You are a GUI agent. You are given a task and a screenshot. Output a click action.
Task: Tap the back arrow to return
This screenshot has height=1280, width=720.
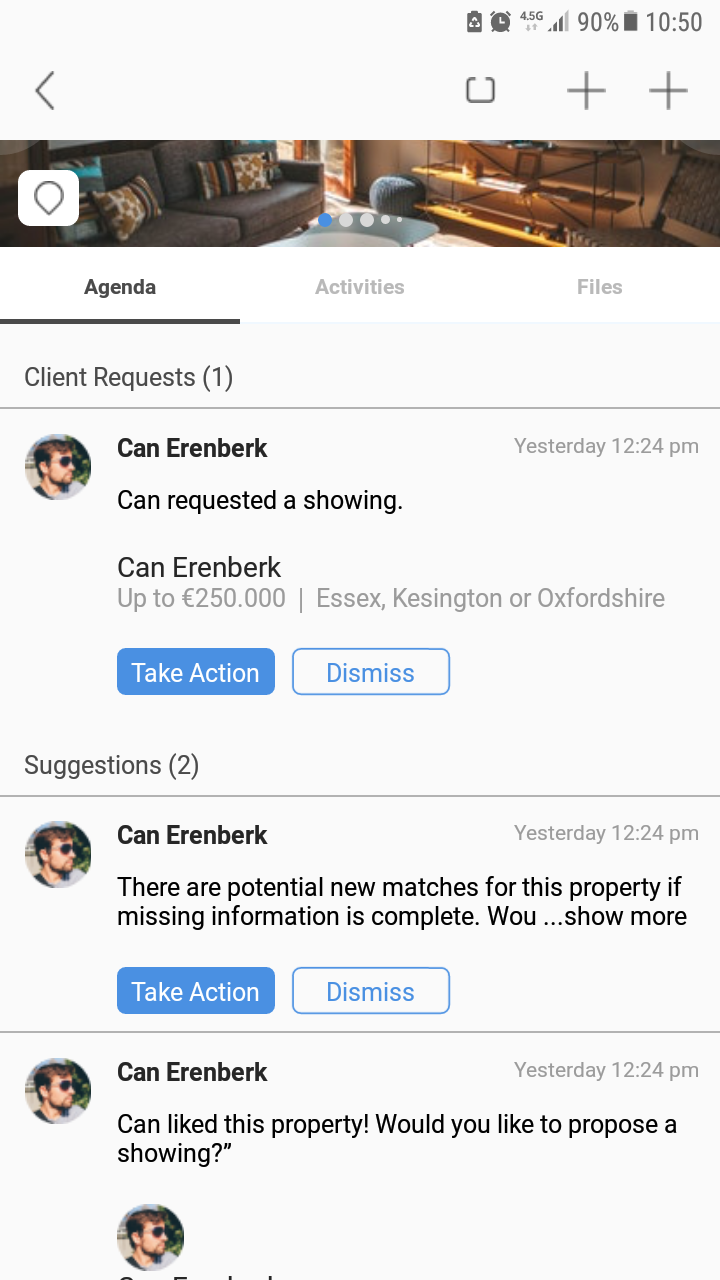pos(44,90)
